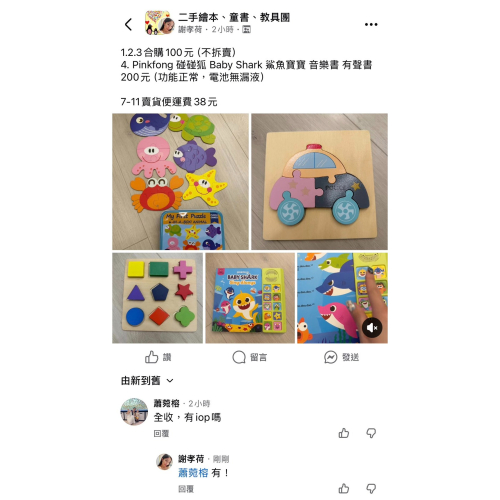Thumbs down the 全收,有iop嗎 comment

click(x=371, y=433)
